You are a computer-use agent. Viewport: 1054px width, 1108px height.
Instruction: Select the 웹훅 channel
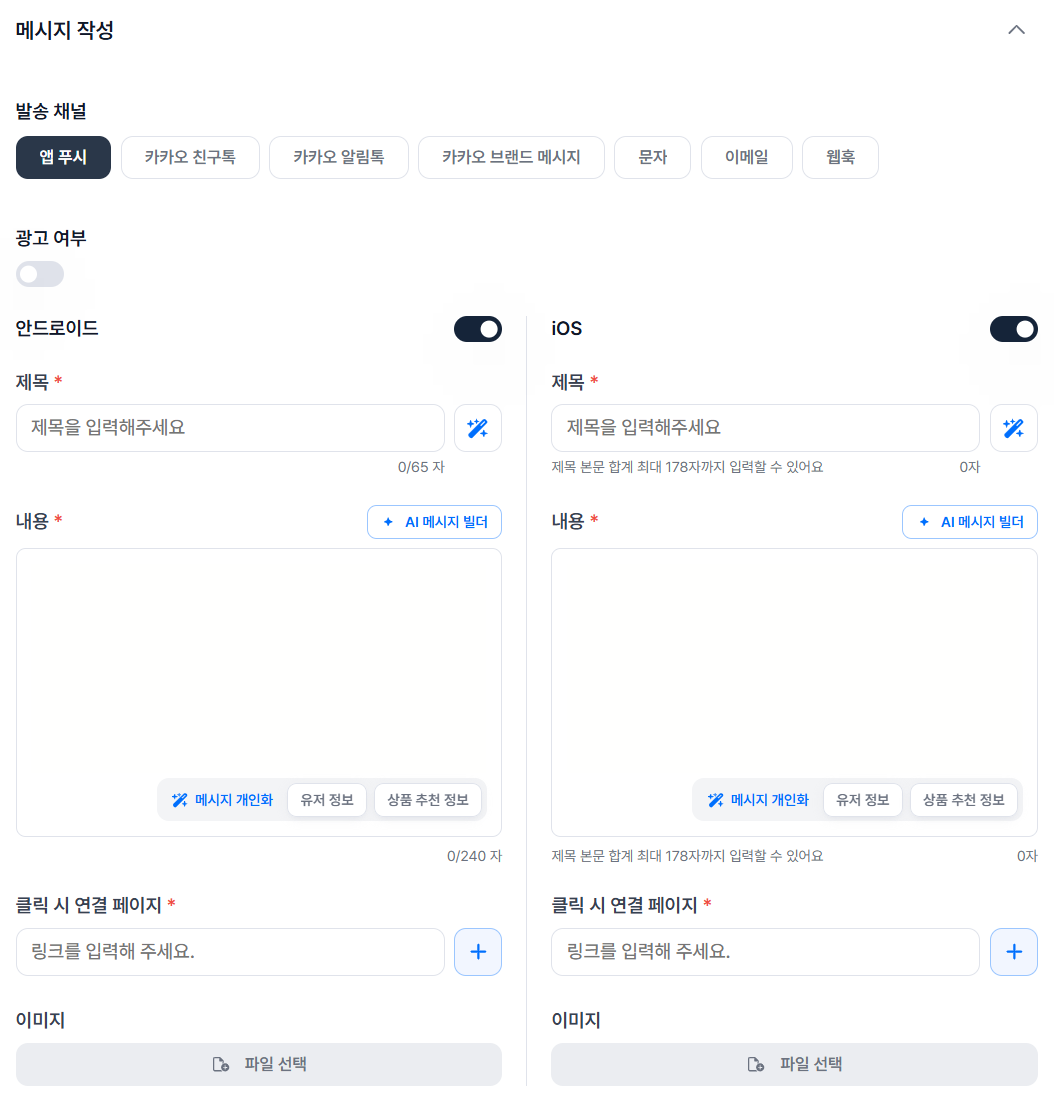coord(840,158)
